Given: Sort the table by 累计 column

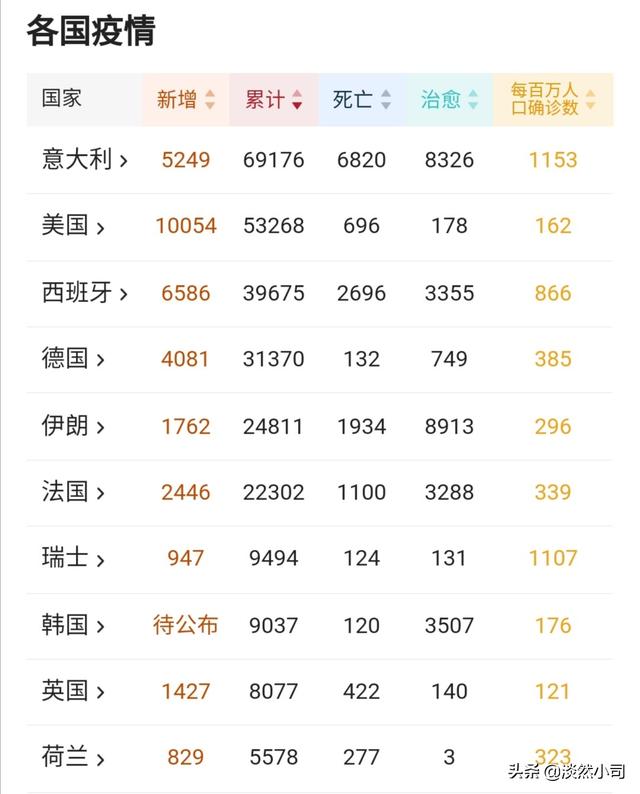Looking at the screenshot, I should click(x=273, y=99).
